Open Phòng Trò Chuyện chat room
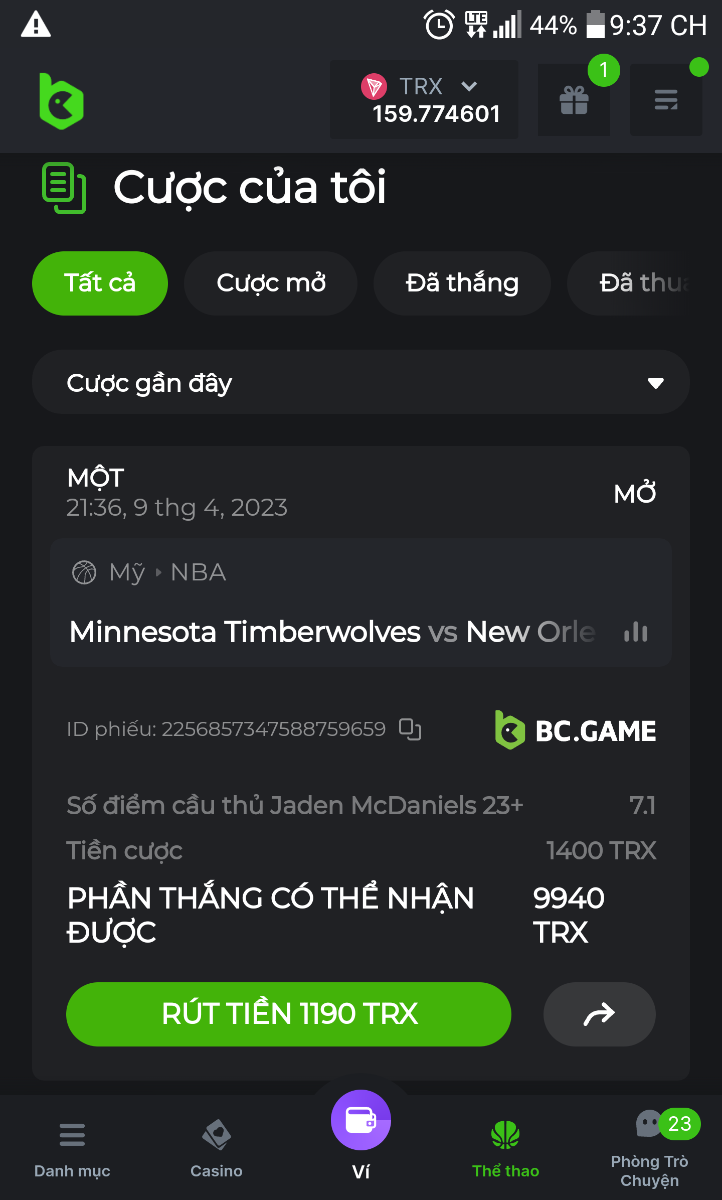Screen dimensions: 722x1200 [x=649, y=1149]
